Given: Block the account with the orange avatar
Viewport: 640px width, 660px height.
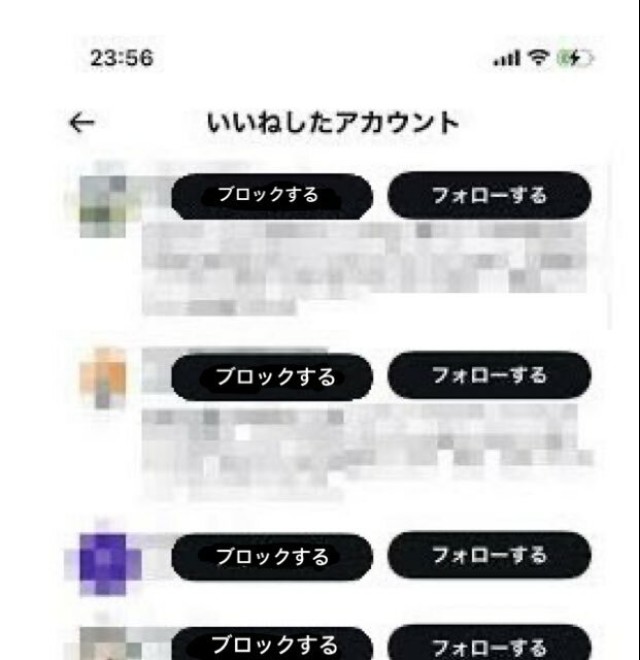Looking at the screenshot, I should pyautogui.click(x=272, y=377).
